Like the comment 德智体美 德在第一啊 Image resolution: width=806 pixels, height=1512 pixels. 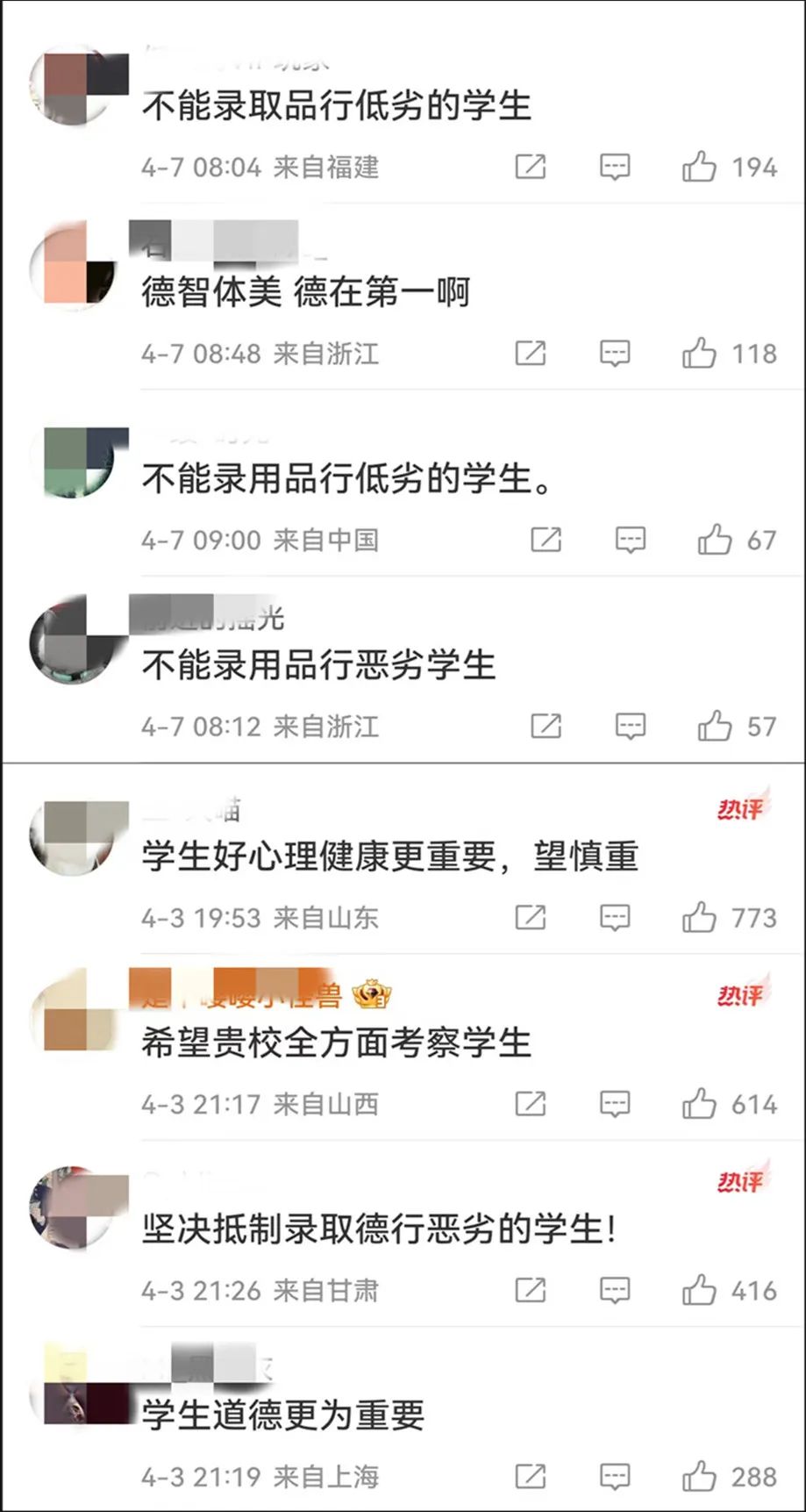[x=699, y=354]
